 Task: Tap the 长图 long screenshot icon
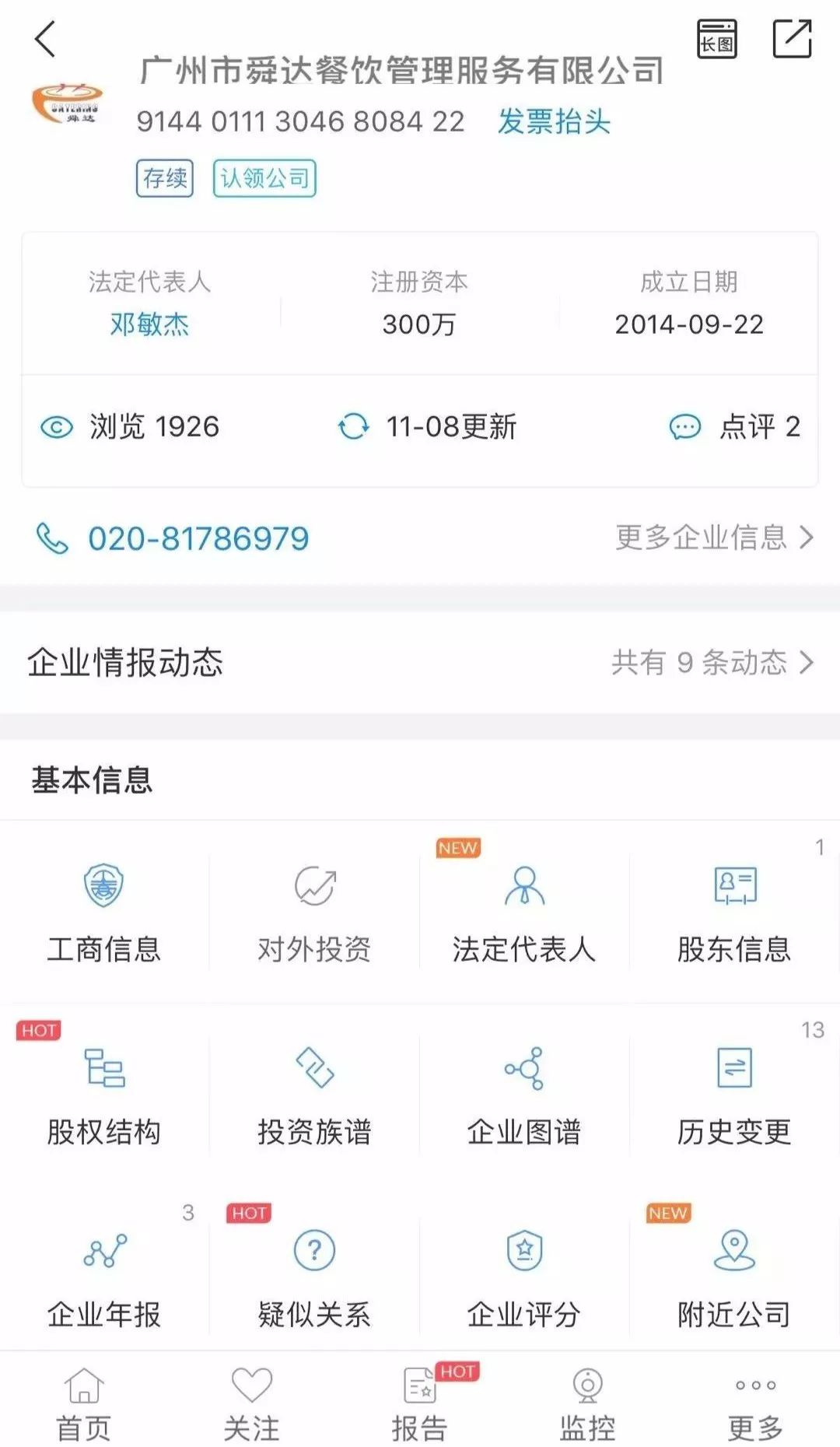click(x=716, y=40)
